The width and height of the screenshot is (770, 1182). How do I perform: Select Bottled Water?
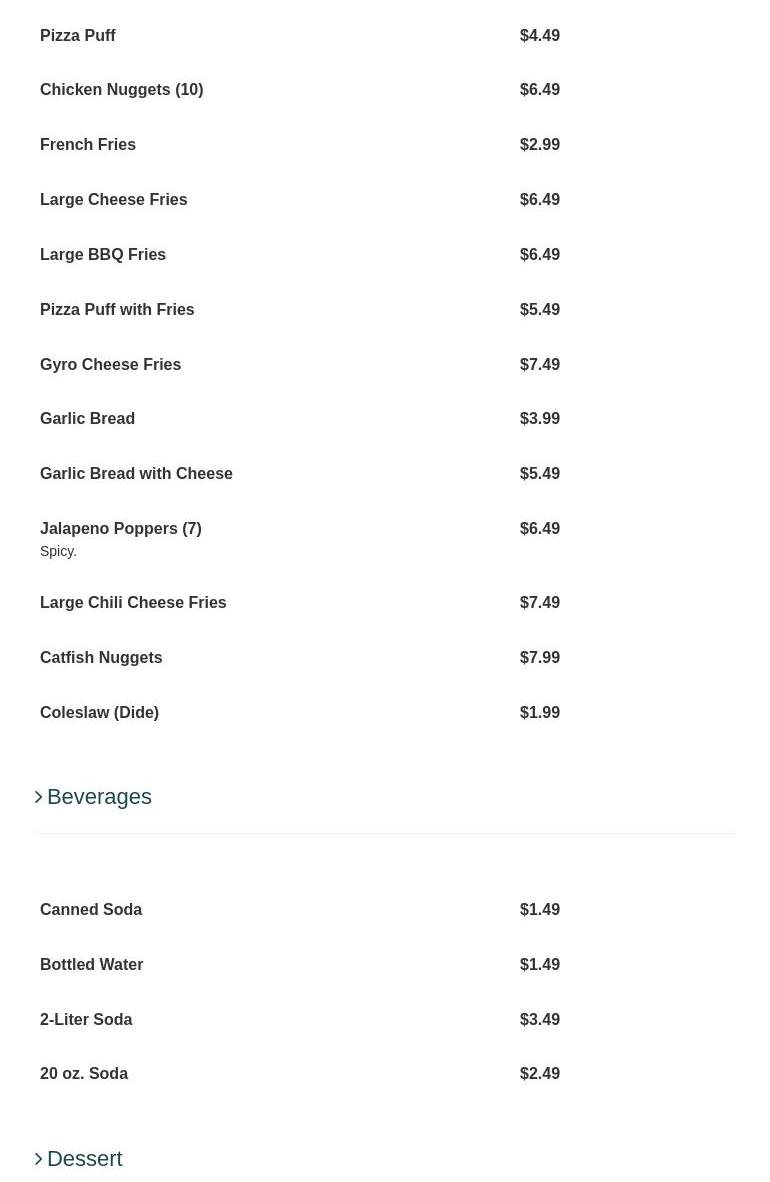91,965
